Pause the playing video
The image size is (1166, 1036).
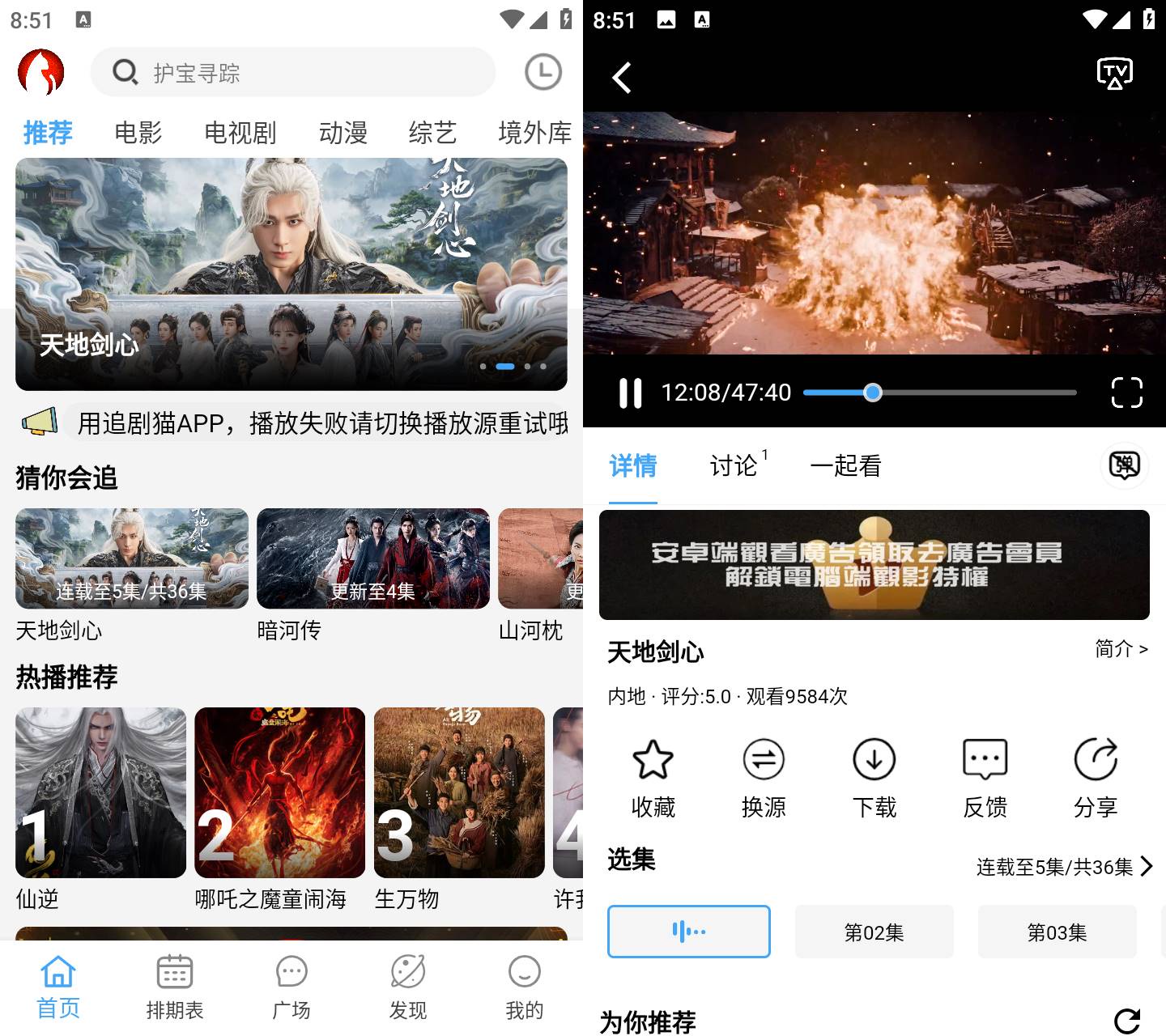[630, 393]
